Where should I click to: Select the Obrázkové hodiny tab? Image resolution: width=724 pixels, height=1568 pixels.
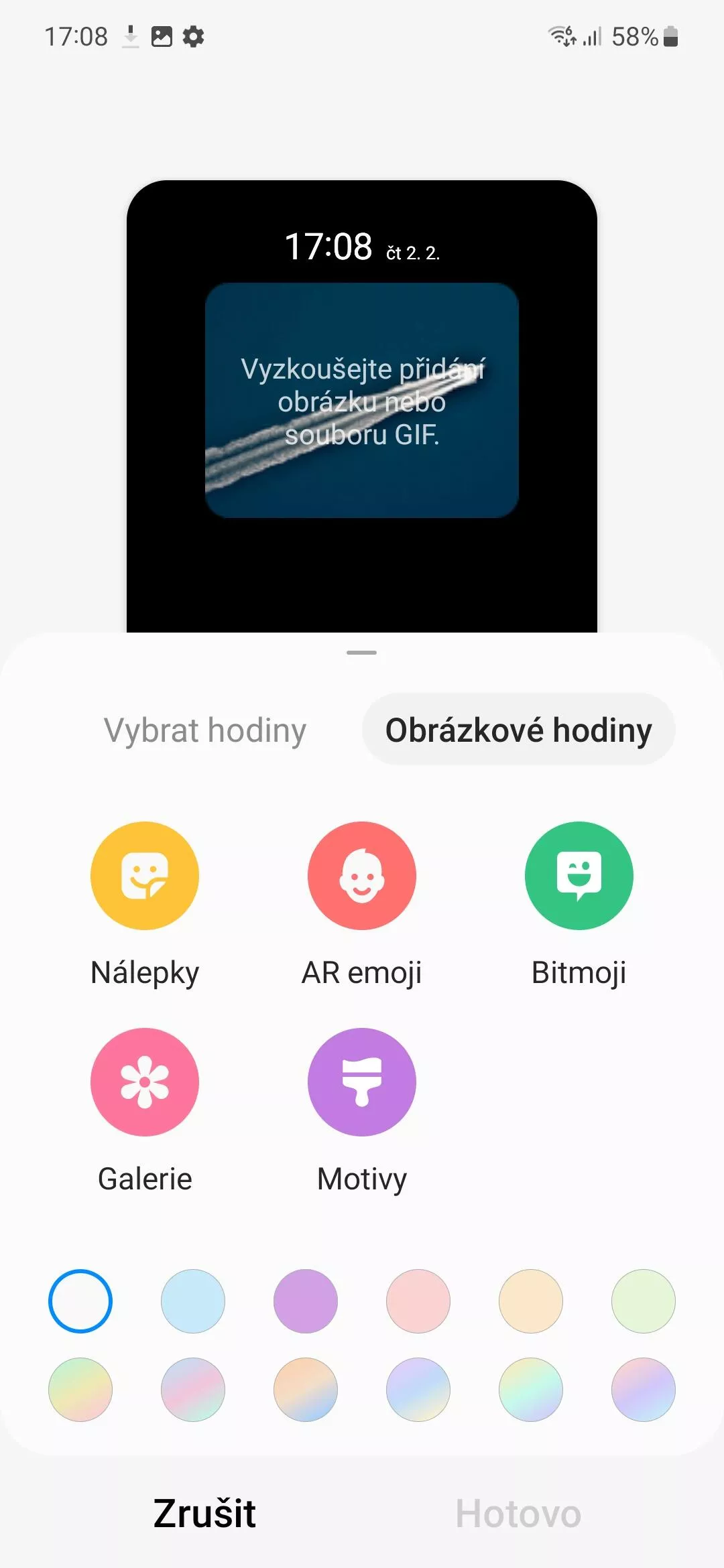click(x=518, y=729)
